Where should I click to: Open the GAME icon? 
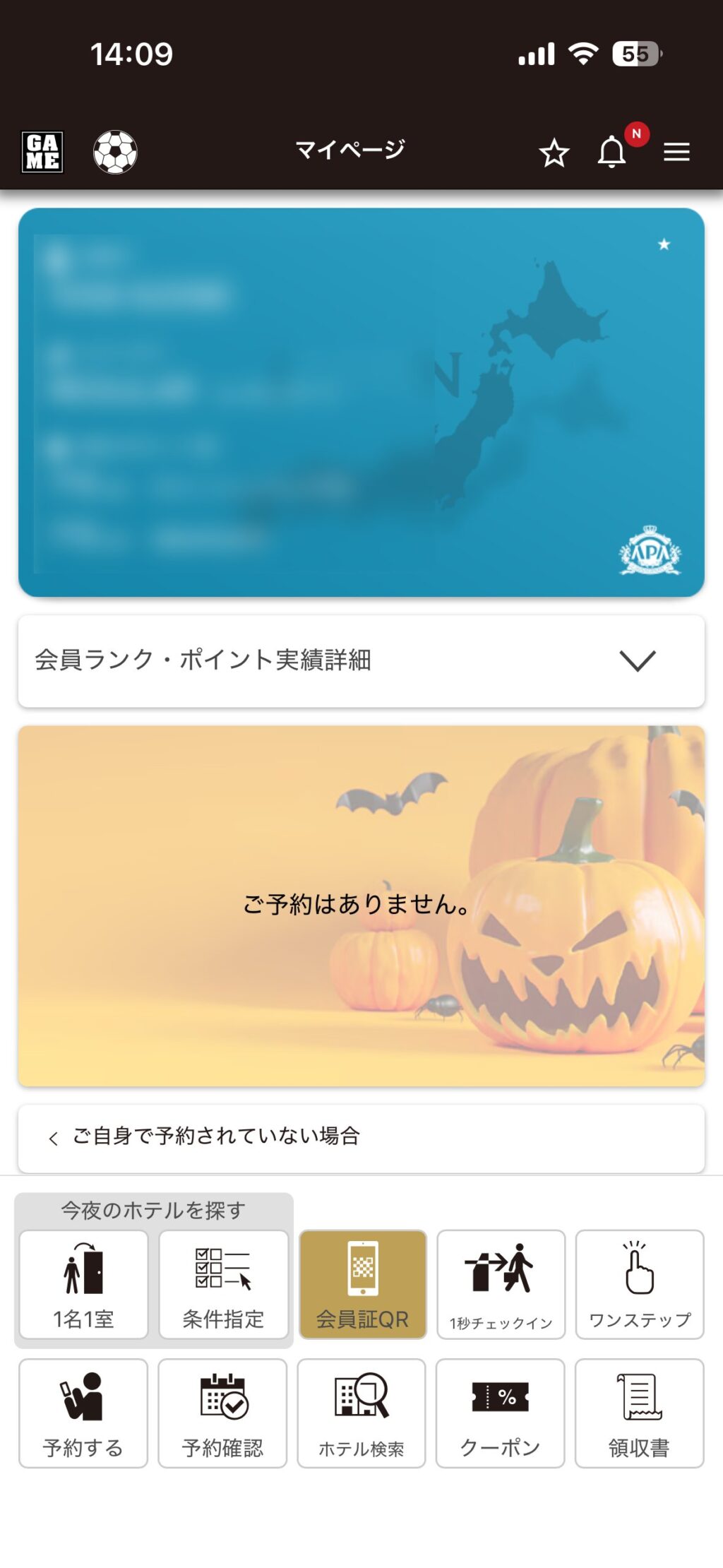point(42,152)
